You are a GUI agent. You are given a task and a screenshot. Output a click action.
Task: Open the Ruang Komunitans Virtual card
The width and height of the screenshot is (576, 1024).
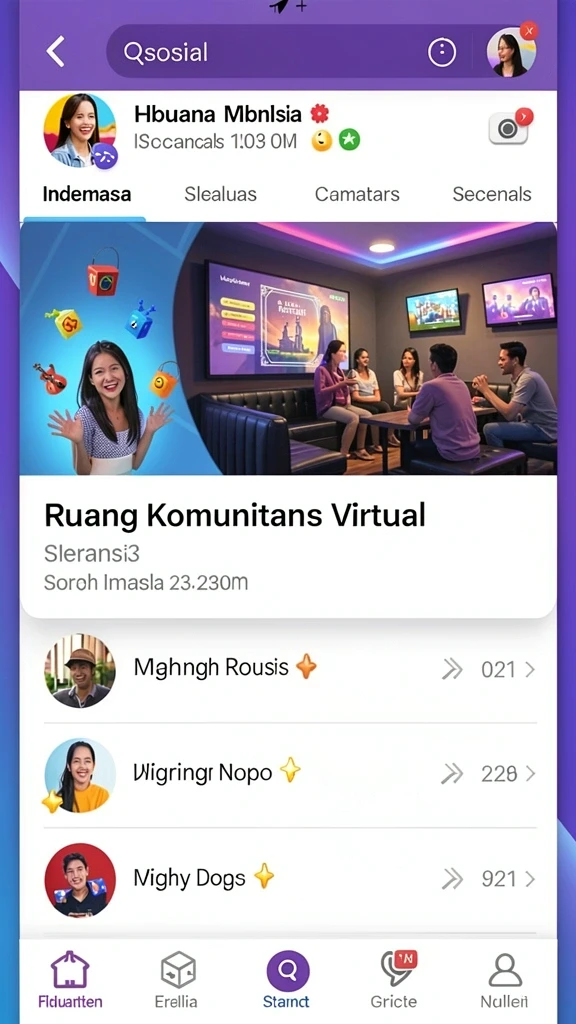288,419
